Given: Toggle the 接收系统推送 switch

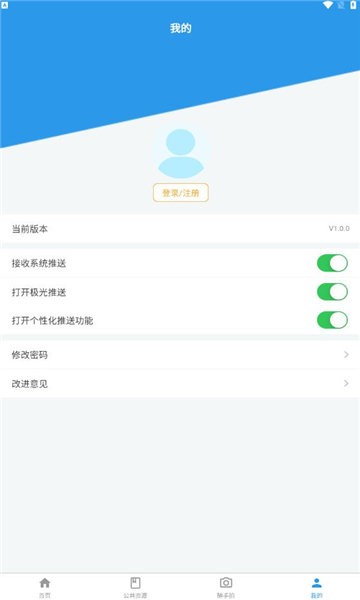Looking at the screenshot, I should [x=332, y=263].
